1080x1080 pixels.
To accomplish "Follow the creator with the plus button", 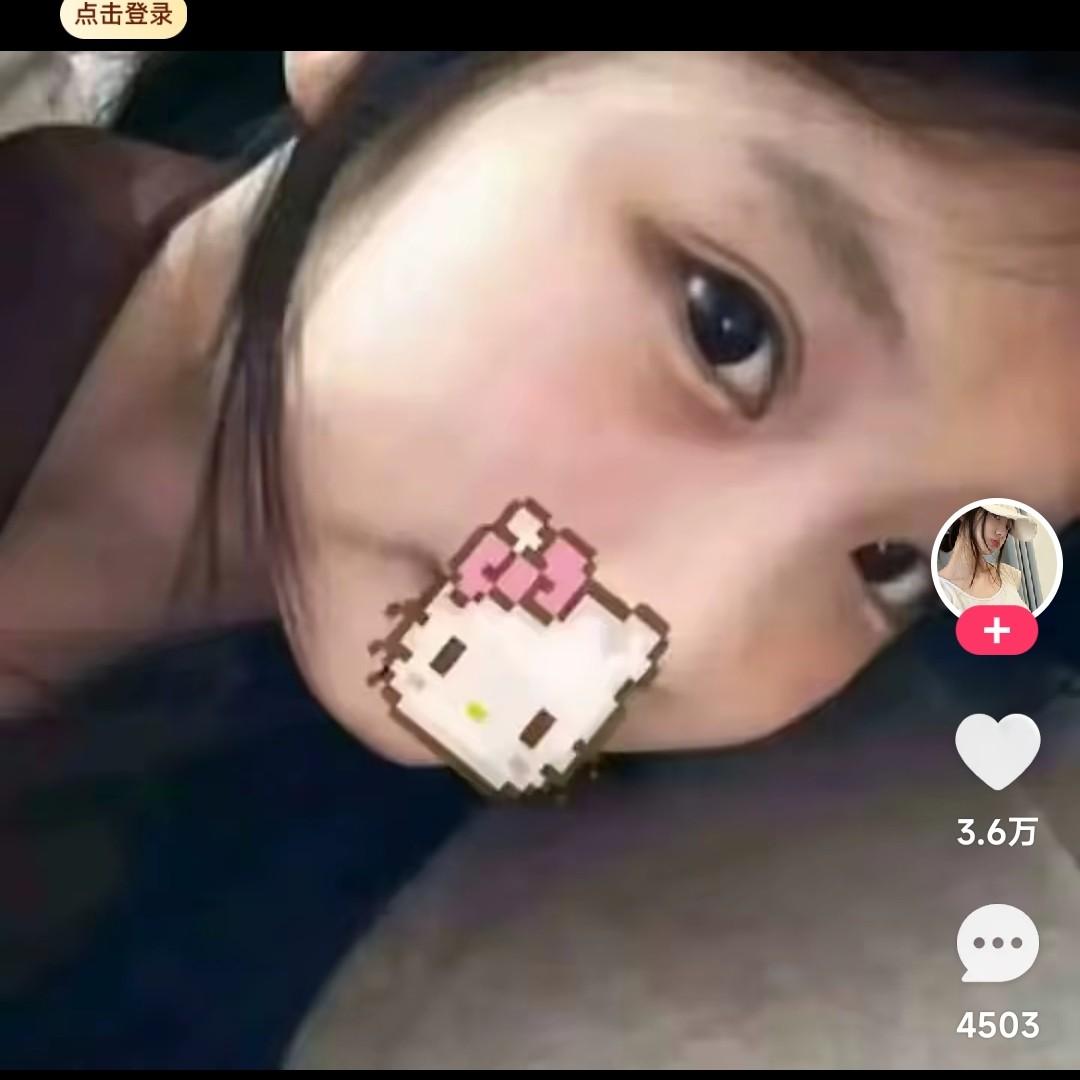I will pos(996,632).
